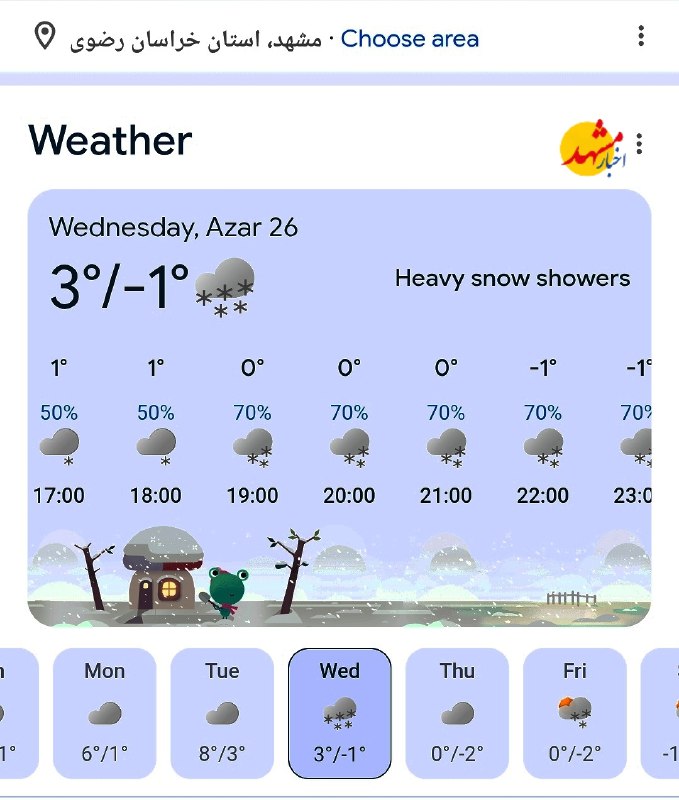
Task: Select Monday's forecast card
Action: pos(105,712)
